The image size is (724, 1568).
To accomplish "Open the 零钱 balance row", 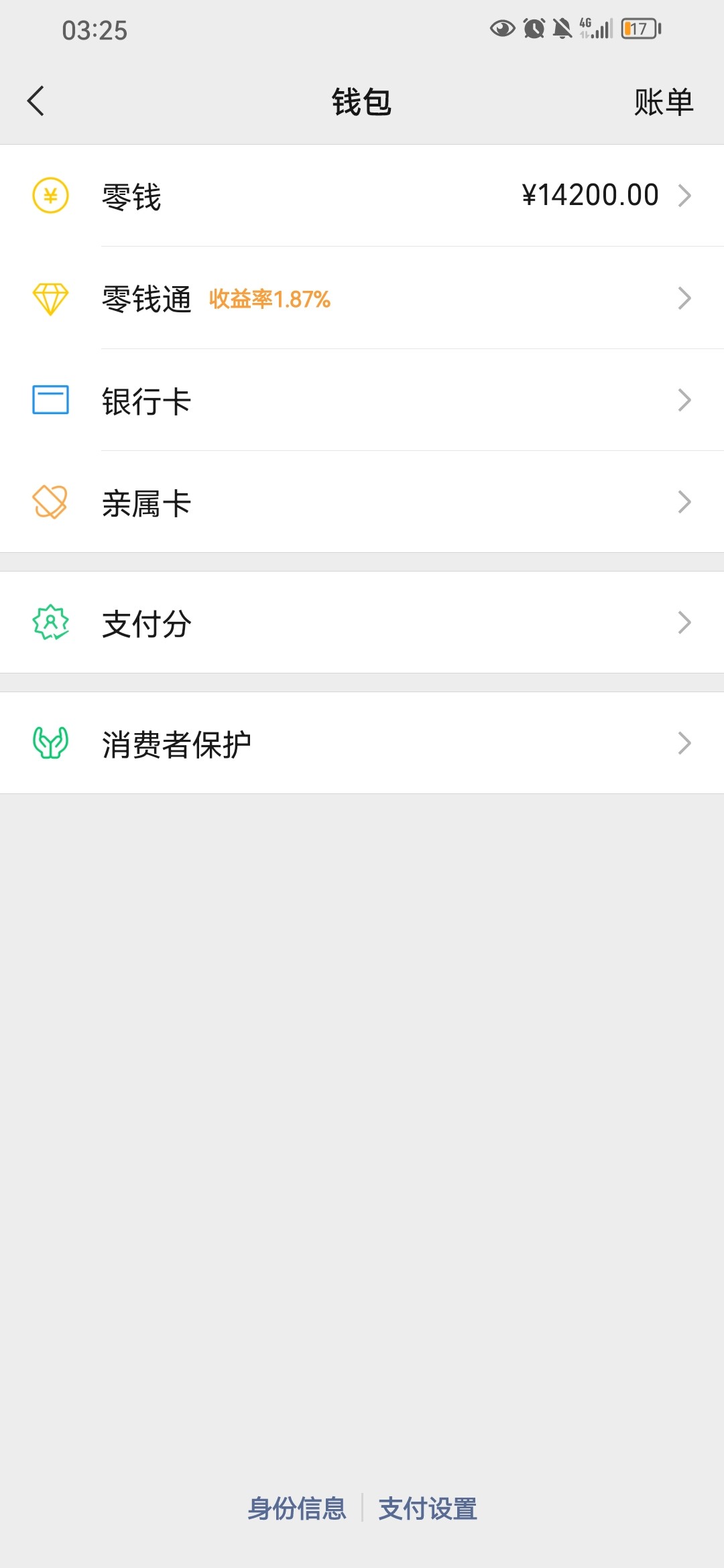I will [x=362, y=196].
